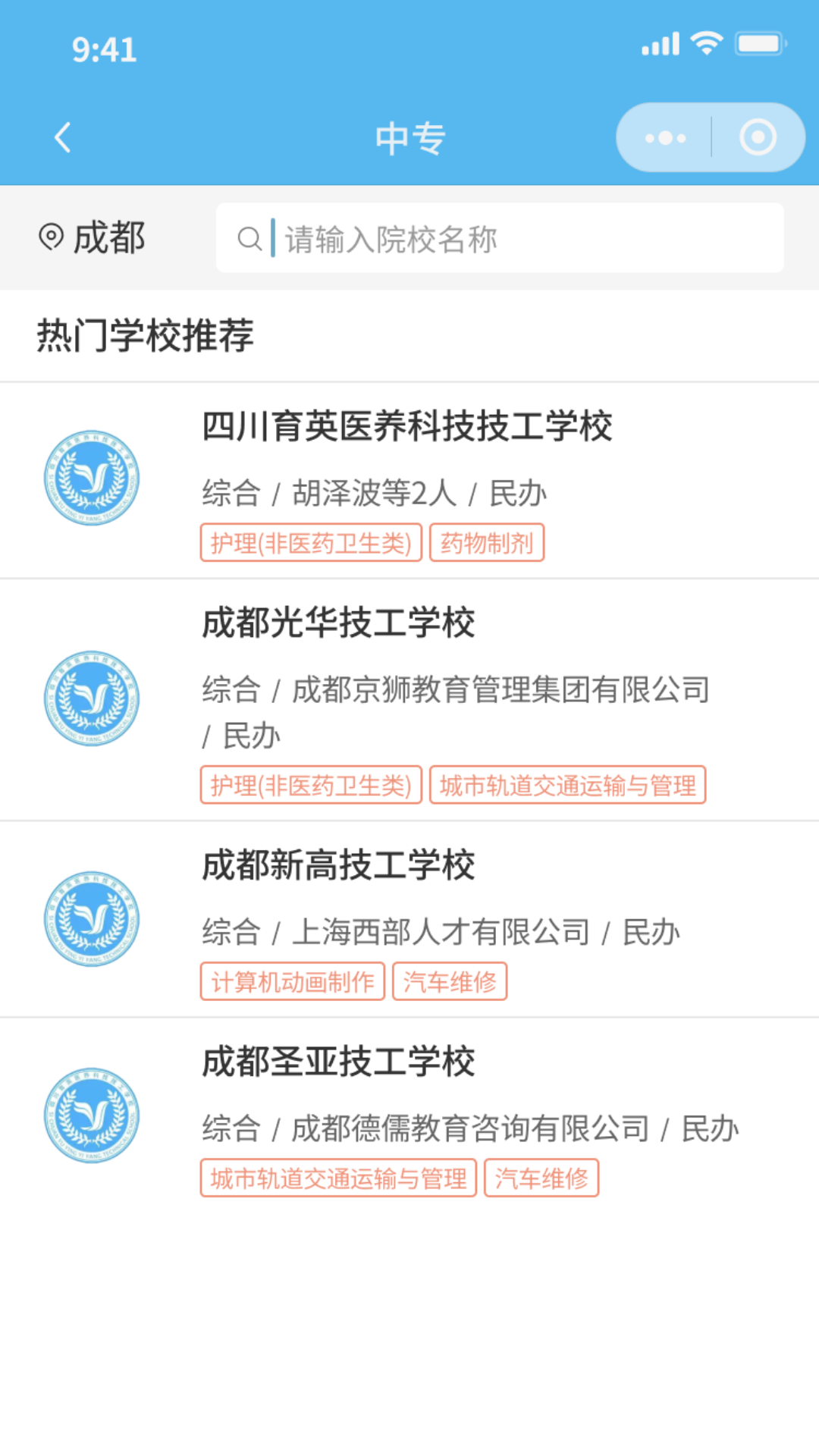Change the city from 成都
The height and width of the screenshot is (1456, 819).
[93, 238]
